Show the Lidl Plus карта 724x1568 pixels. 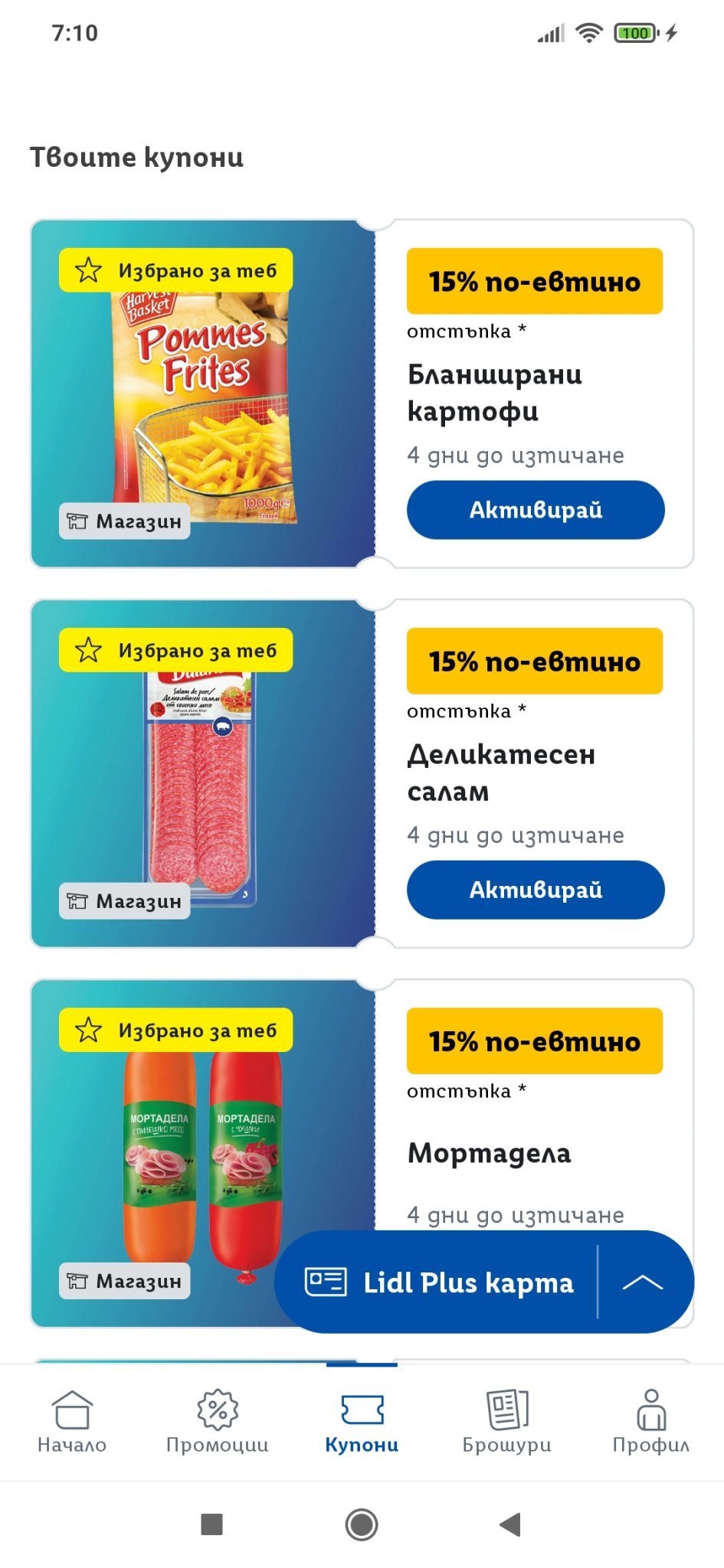[439, 1282]
